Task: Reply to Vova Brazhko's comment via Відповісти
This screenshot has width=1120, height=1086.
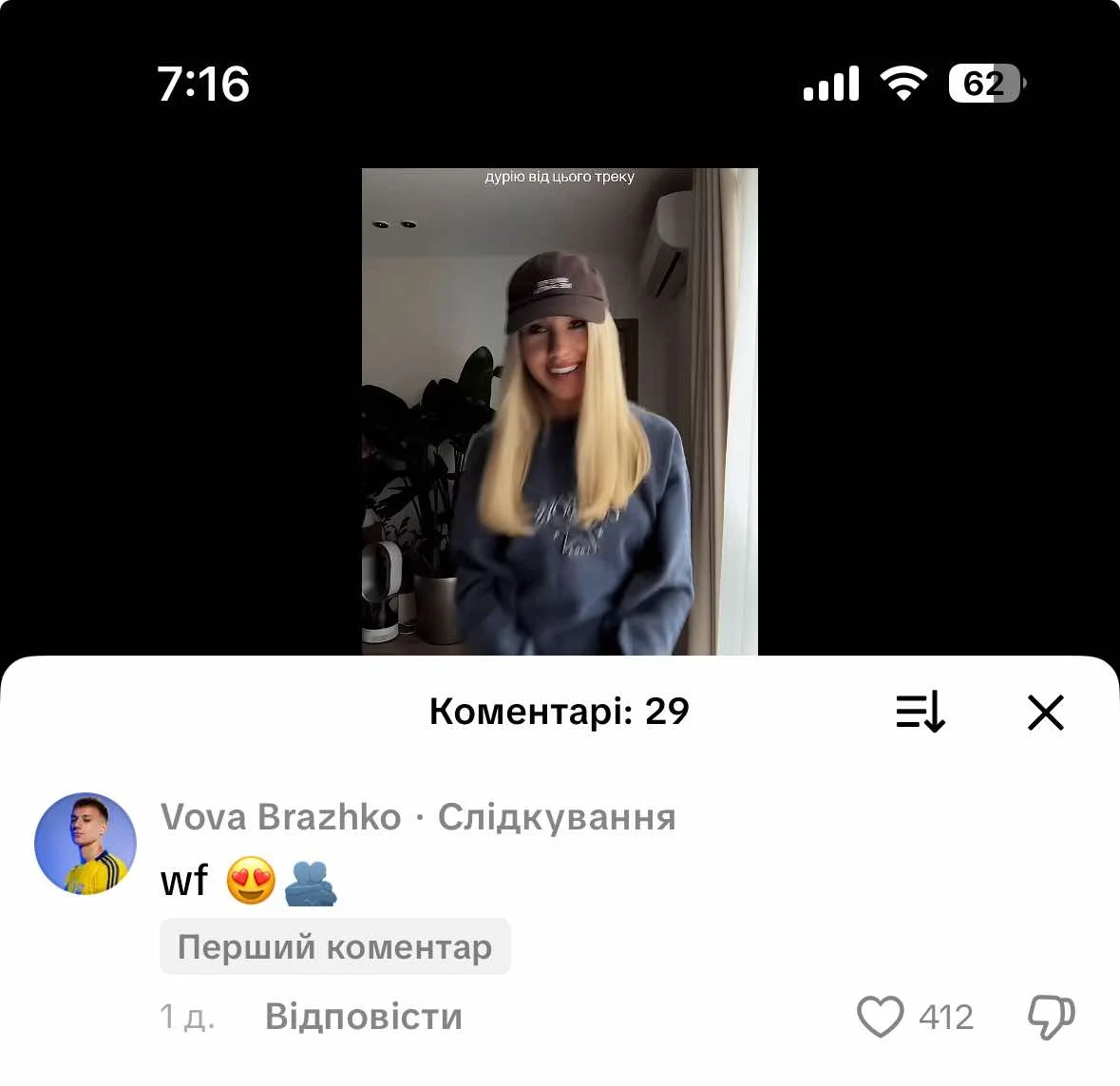Action: coord(363,1017)
